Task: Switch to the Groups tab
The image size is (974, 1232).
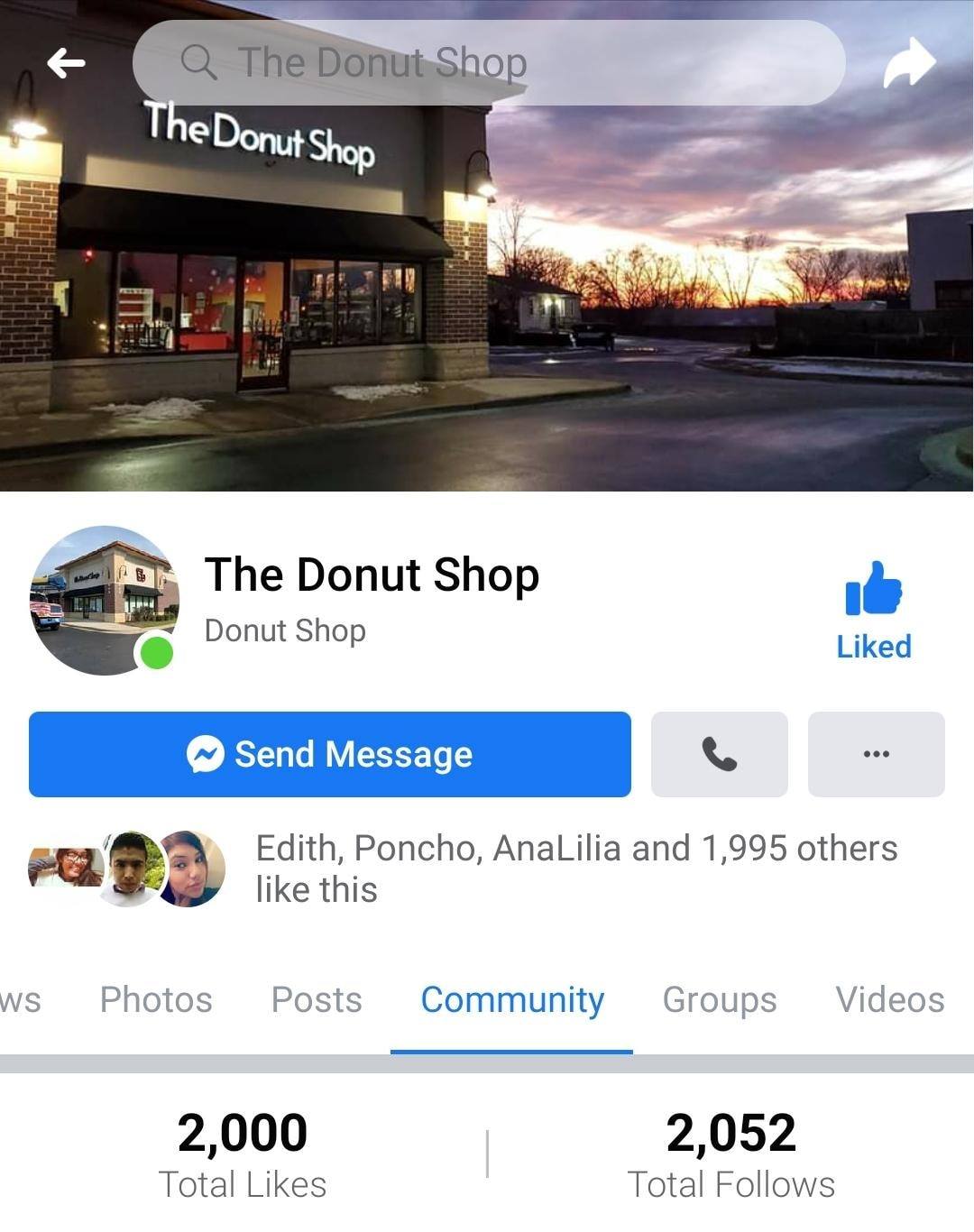Action: pyautogui.click(x=719, y=999)
